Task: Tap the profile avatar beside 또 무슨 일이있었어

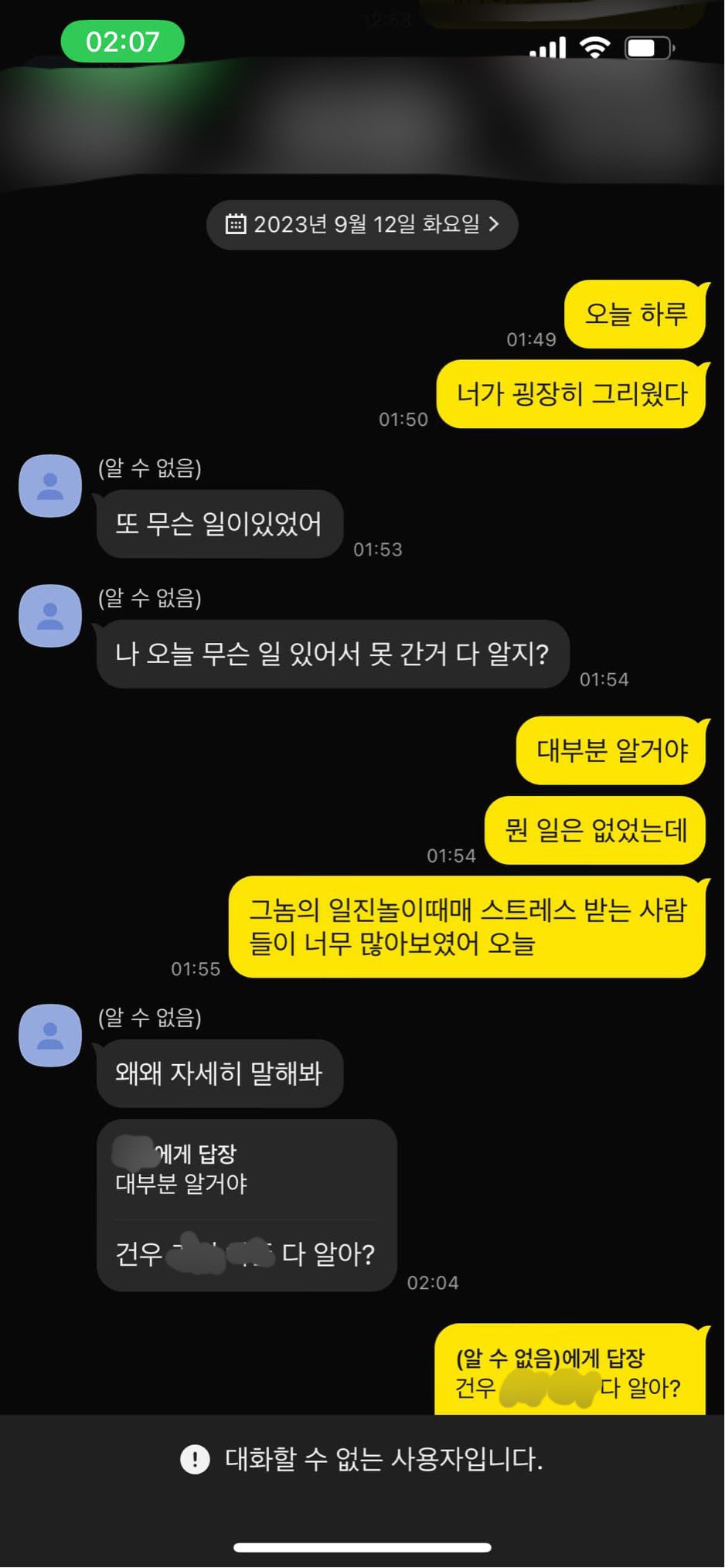Action: click(50, 486)
